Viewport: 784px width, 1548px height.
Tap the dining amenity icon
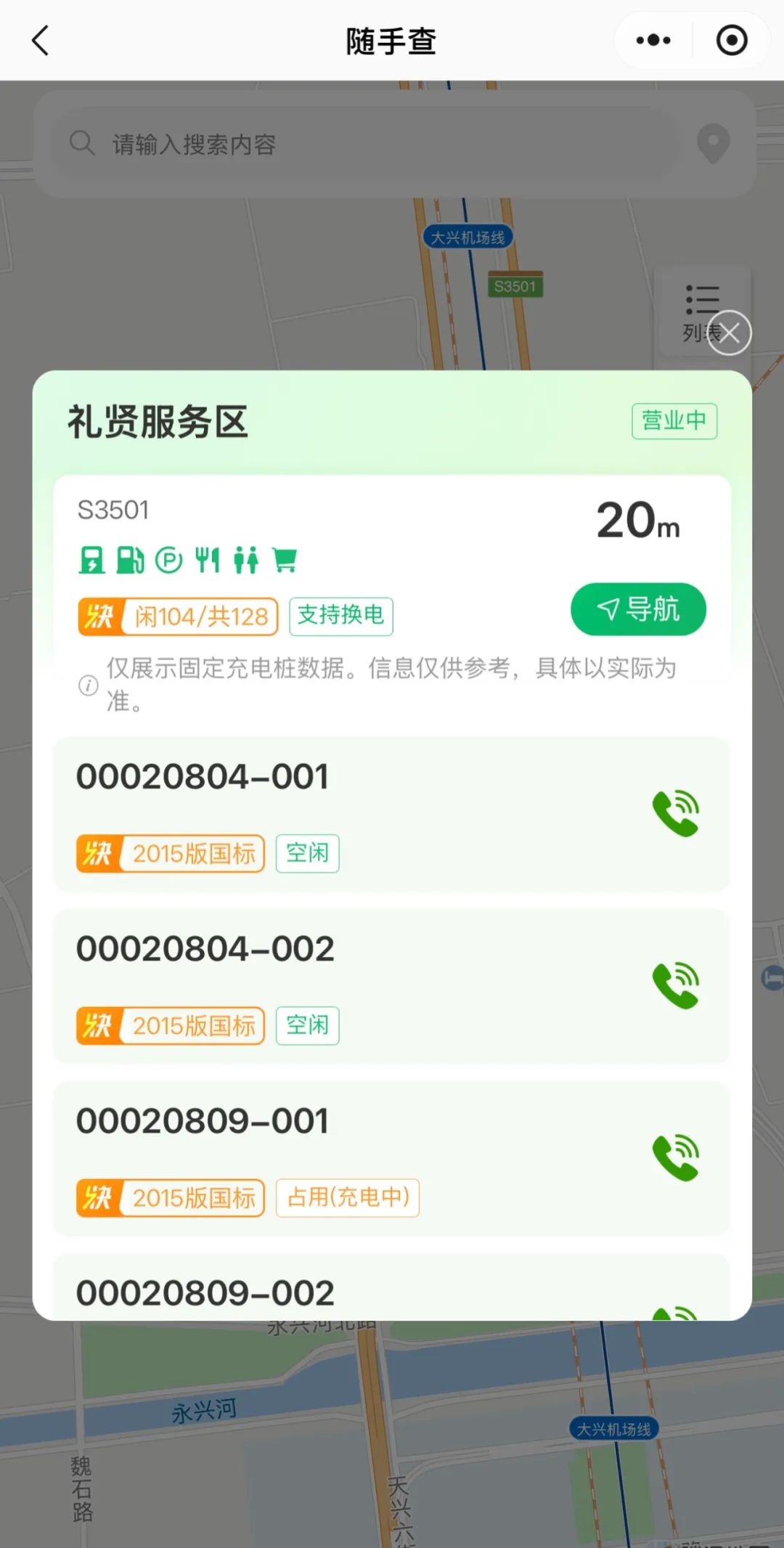click(x=208, y=559)
